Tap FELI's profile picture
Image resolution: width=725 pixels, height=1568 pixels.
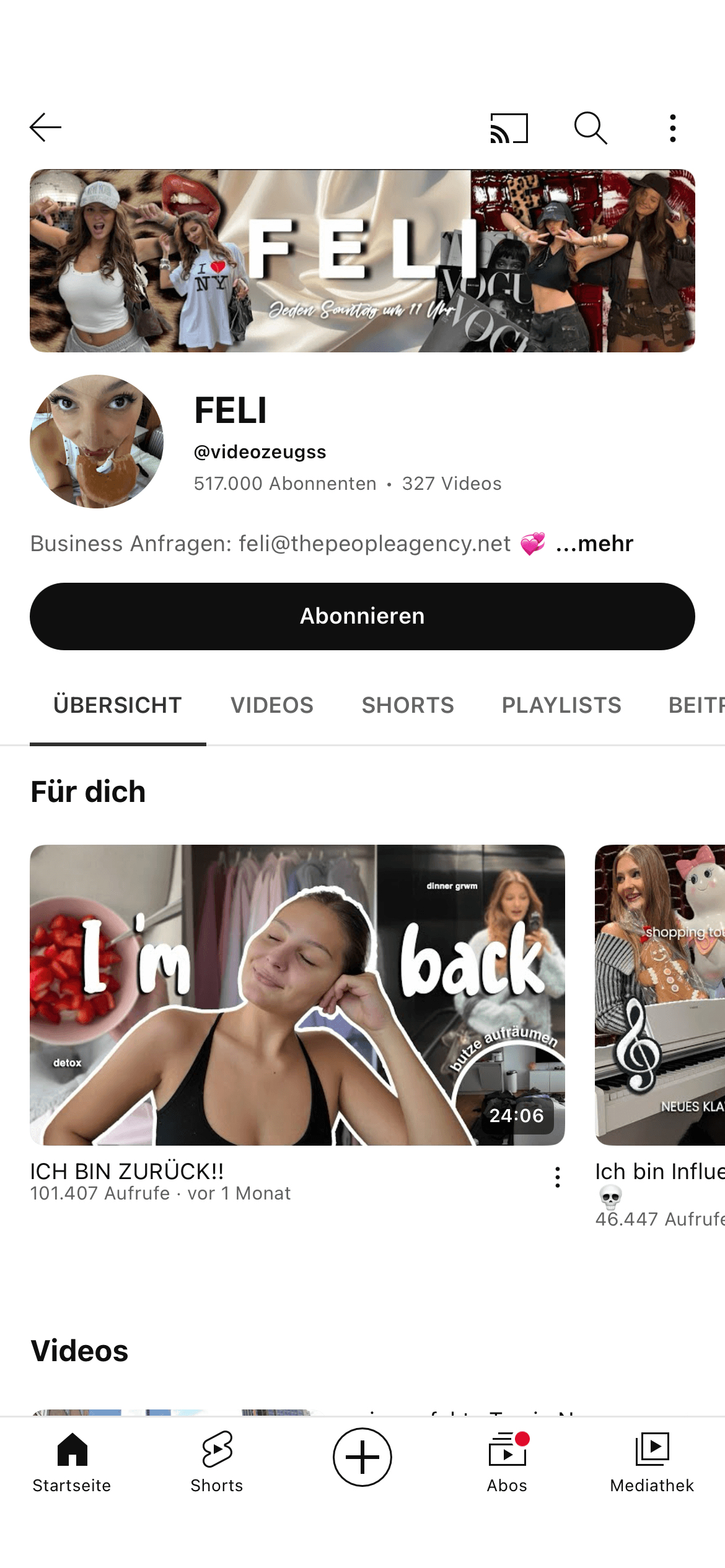click(x=96, y=441)
